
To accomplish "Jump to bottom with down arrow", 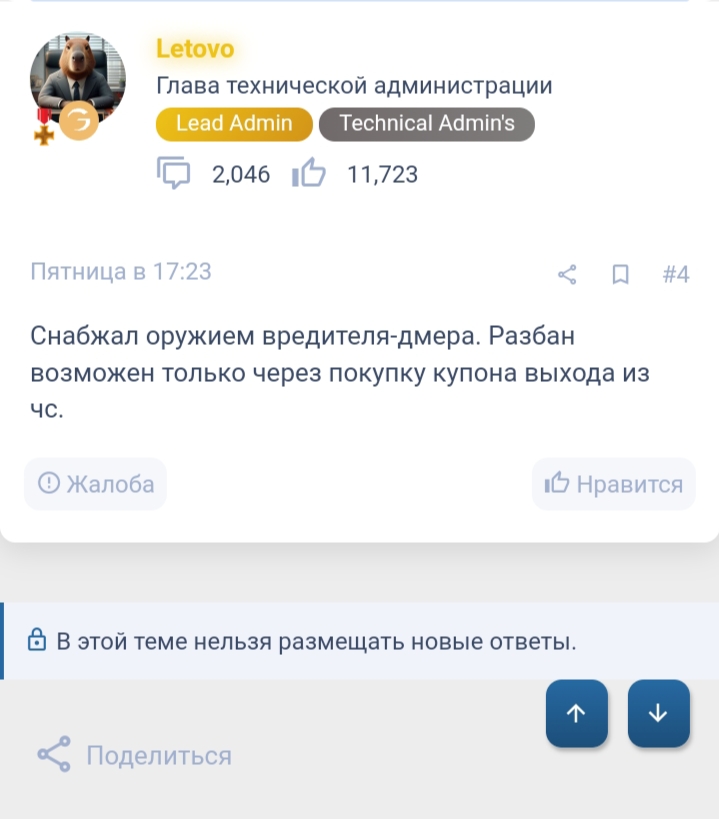I will [658, 713].
